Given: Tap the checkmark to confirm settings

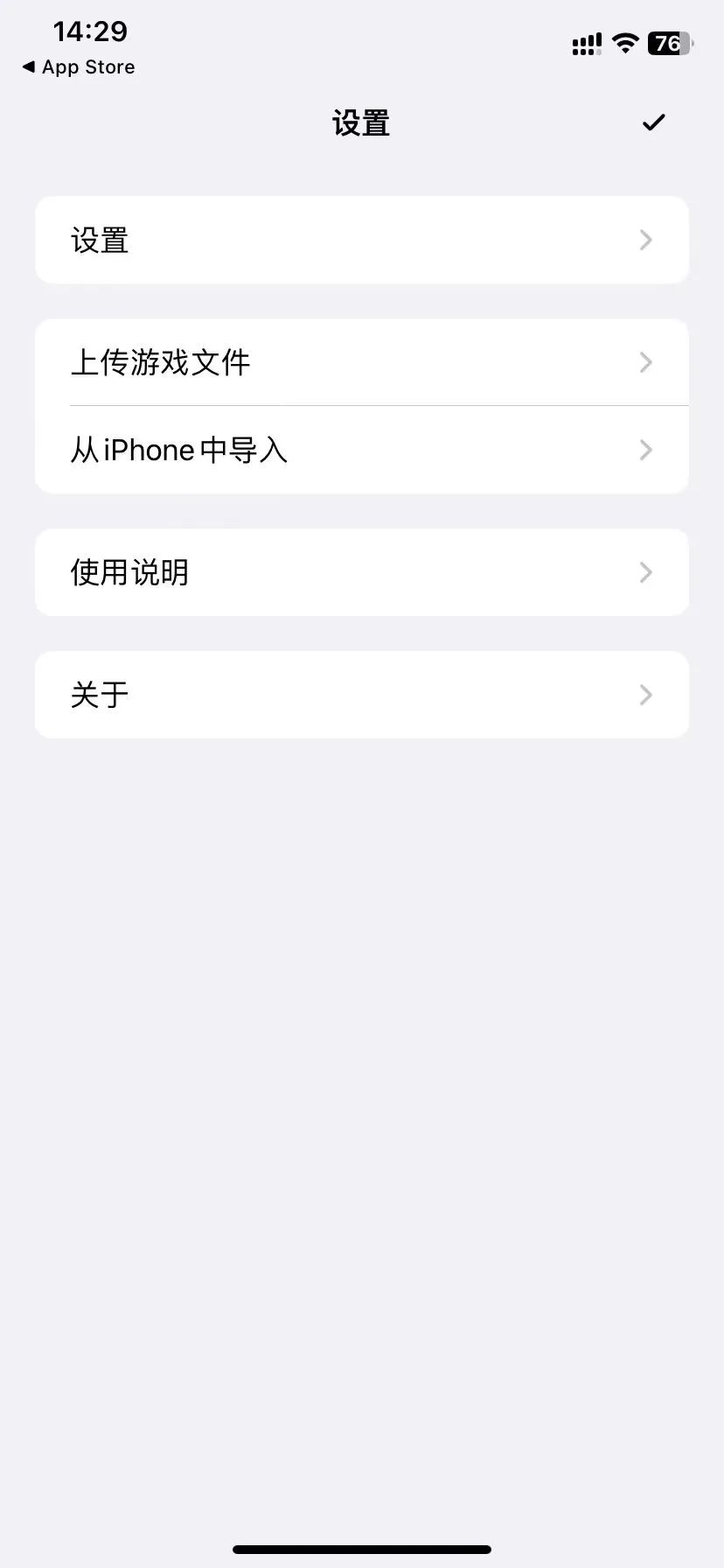Looking at the screenshot, I should (653, 123).
